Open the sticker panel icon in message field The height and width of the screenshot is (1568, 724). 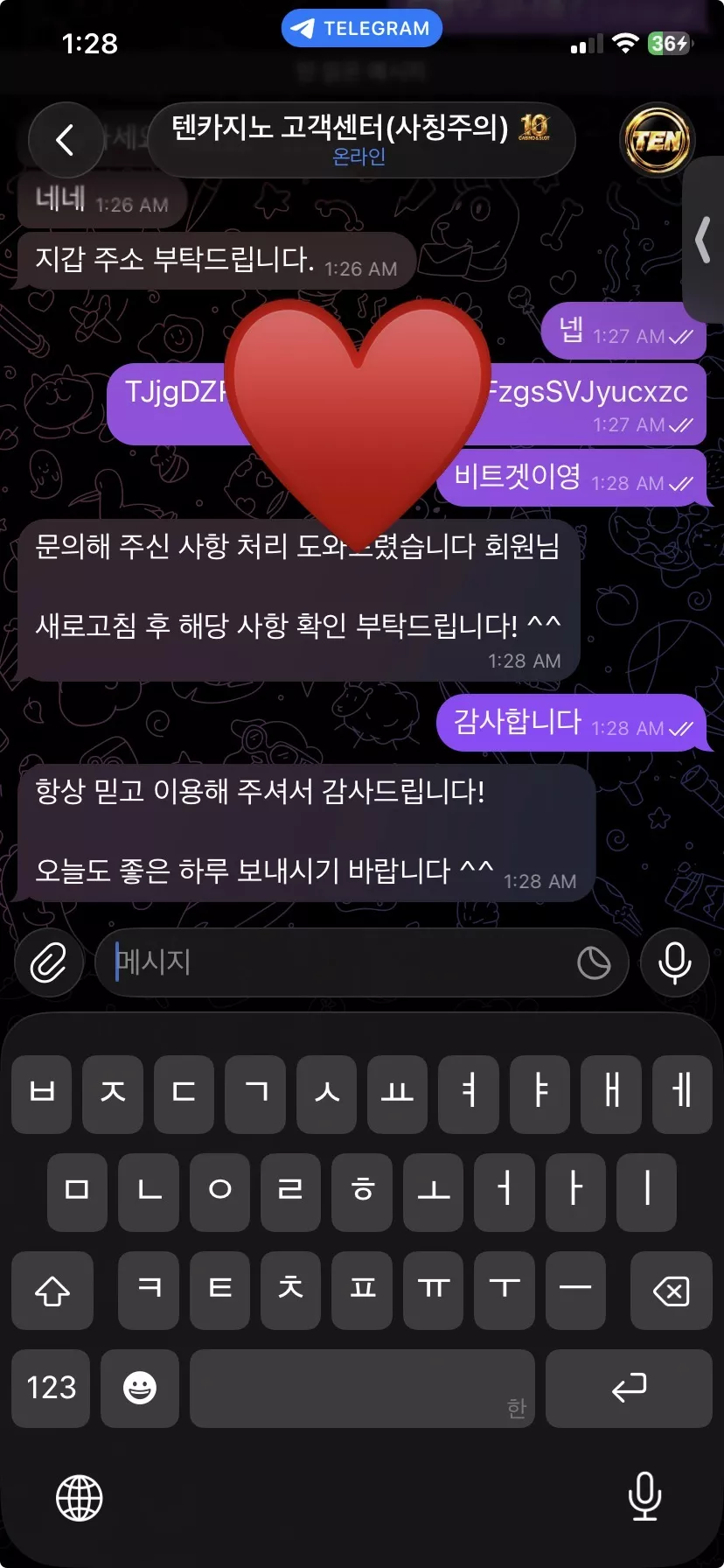pos(595,963)
